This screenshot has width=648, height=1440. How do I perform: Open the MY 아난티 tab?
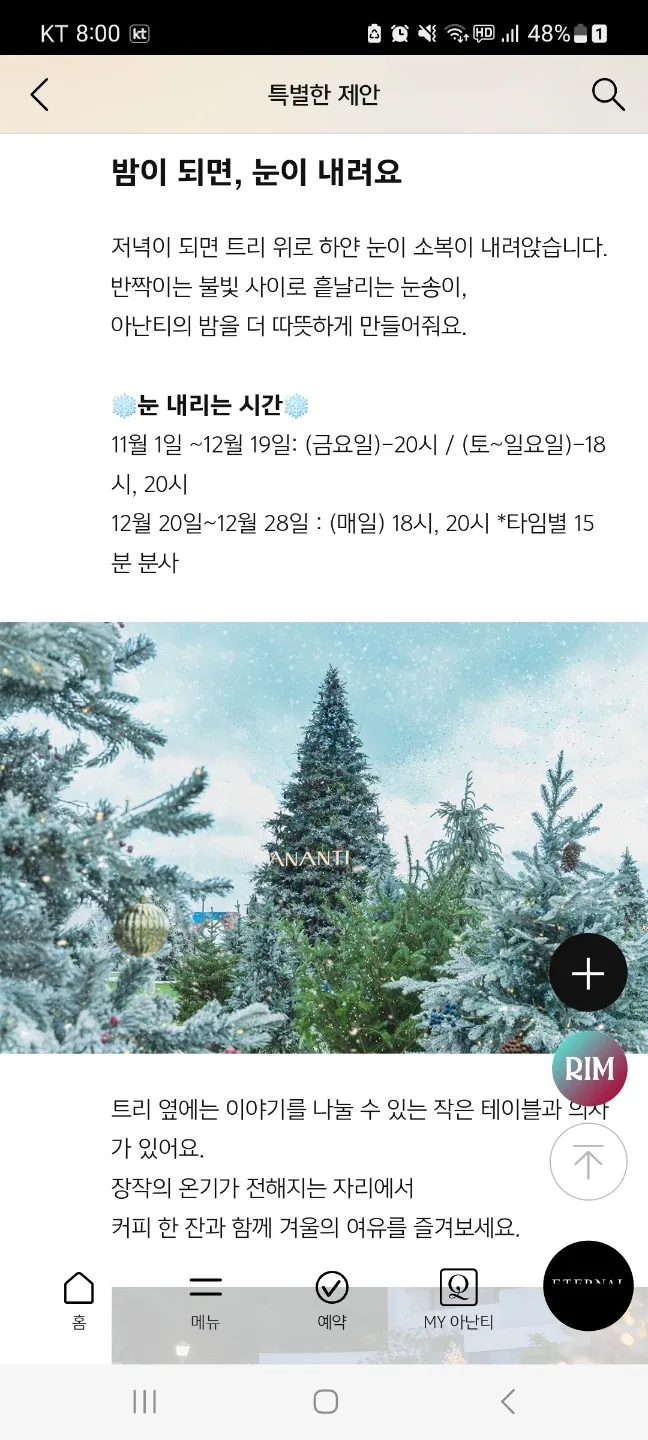coord(458,1300)
